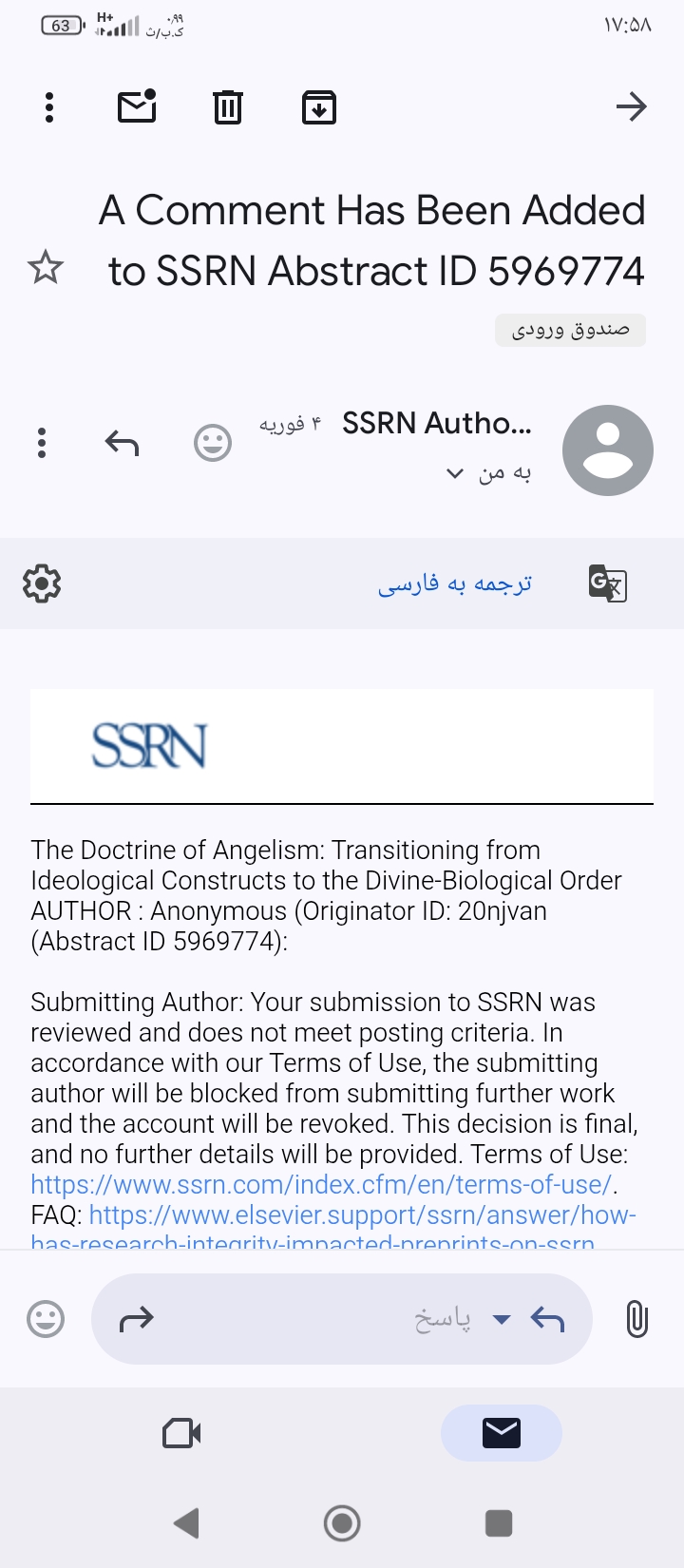Open translation settings gear
The width and height of the screenshot is (684, 1568).
click(x=42, y=583)
